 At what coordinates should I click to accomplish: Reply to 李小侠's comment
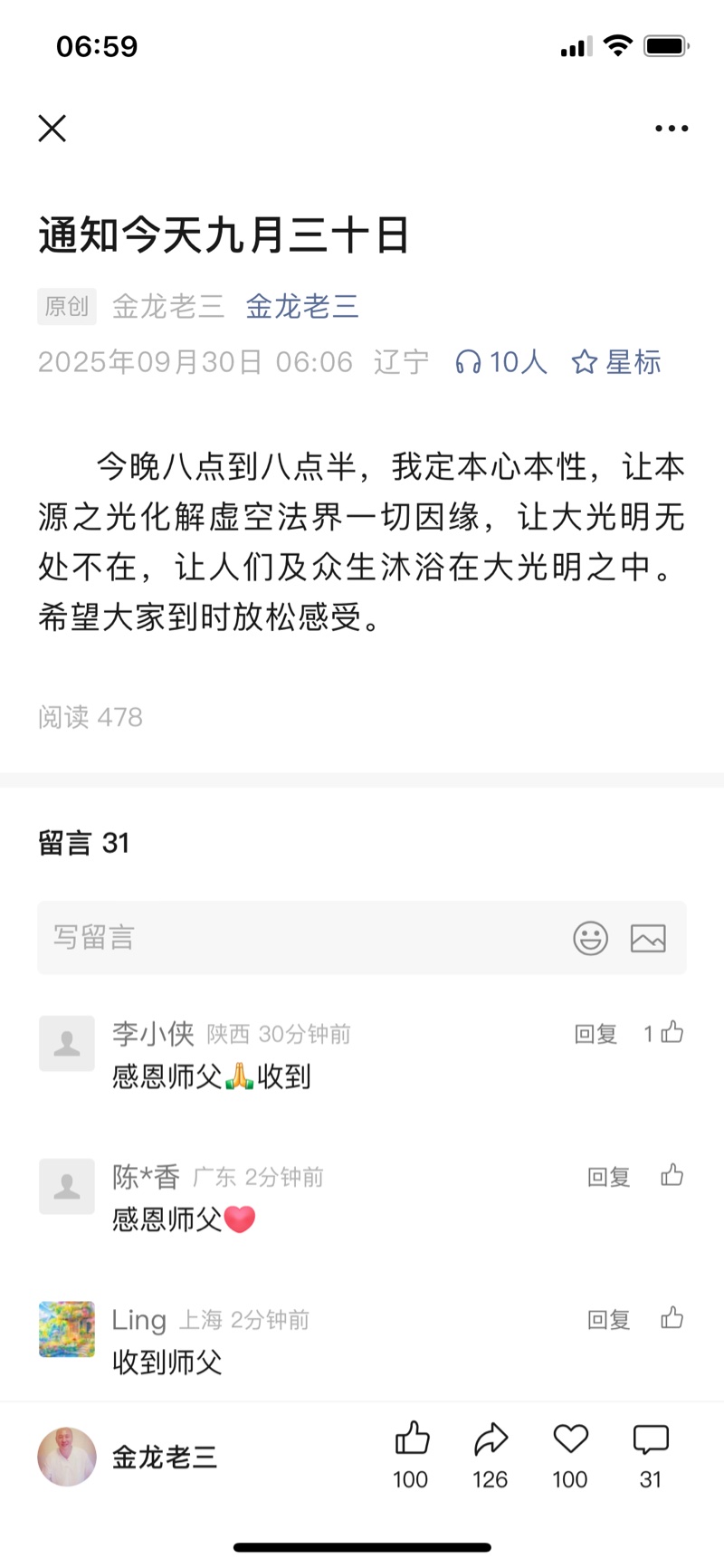(x=595, y=1034)
